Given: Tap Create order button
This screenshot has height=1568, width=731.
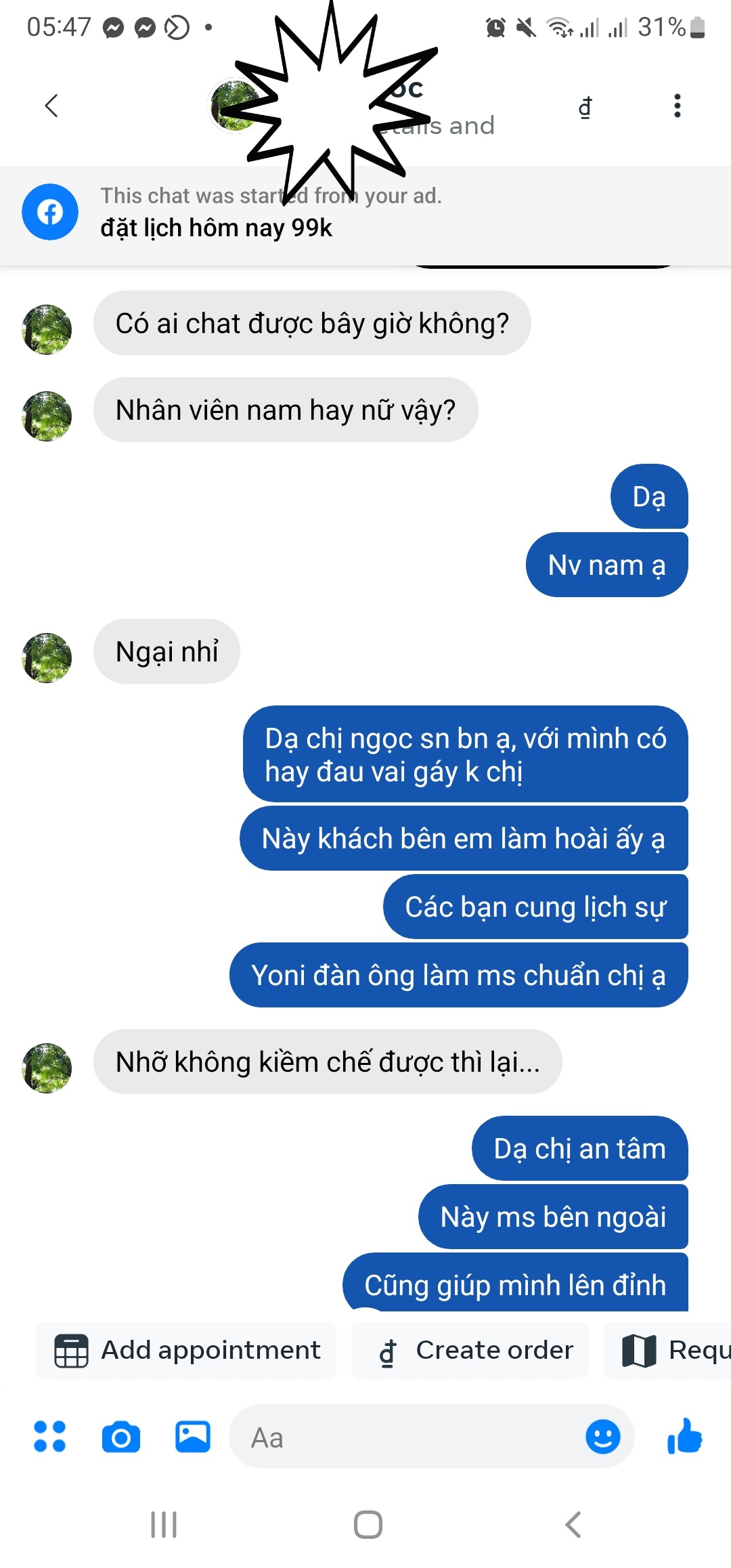Looking at the screenshot, I should tap(470, 1351).
